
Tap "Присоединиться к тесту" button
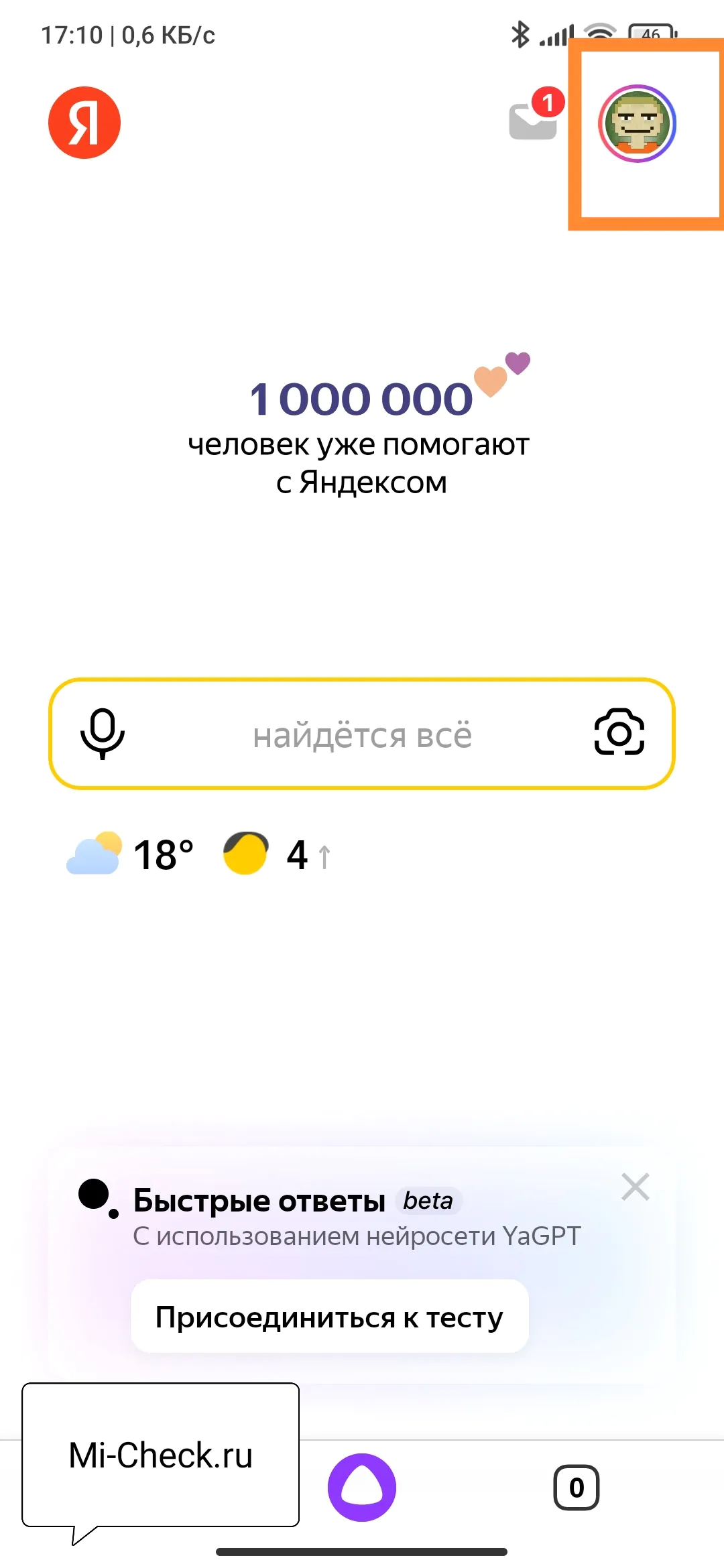[x=329, y=1317]
